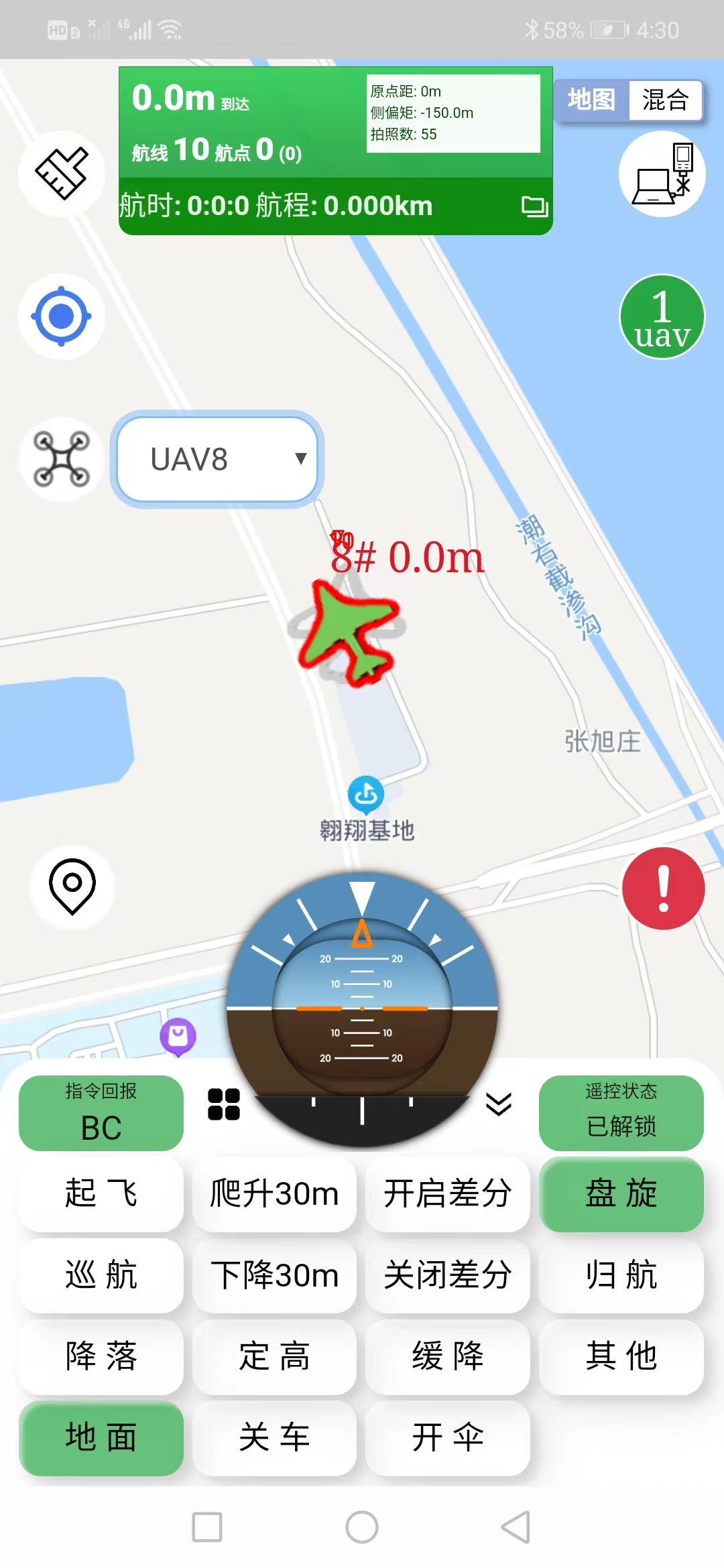This screenshot has width=724, height=1568.
Task: Tap 开启差分 button
Action: (448, 1193)
